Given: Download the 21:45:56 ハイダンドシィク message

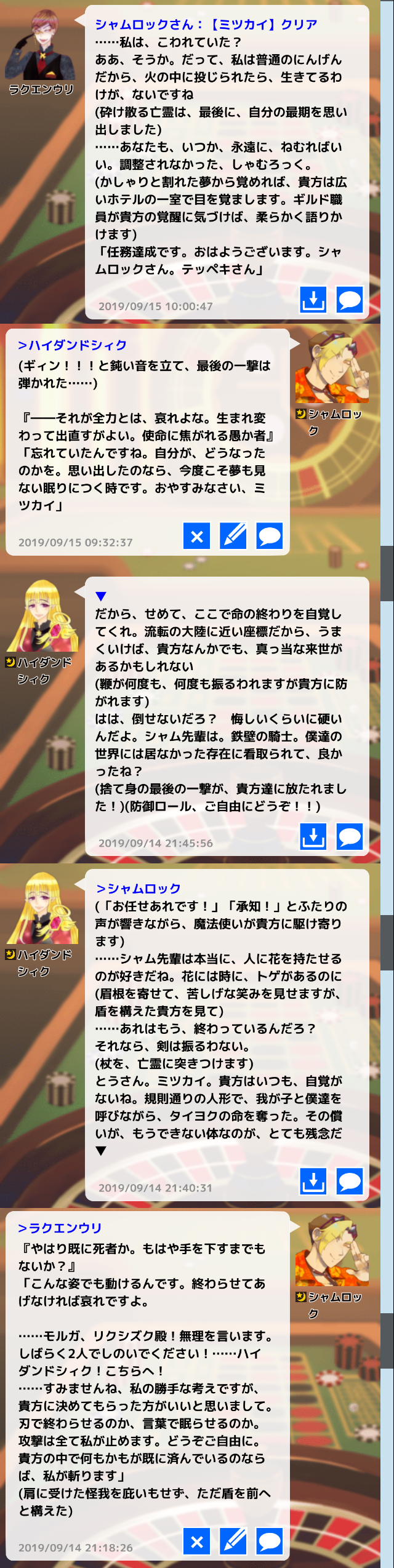Looking at the screenshot, I should click(x=313, y=836).
